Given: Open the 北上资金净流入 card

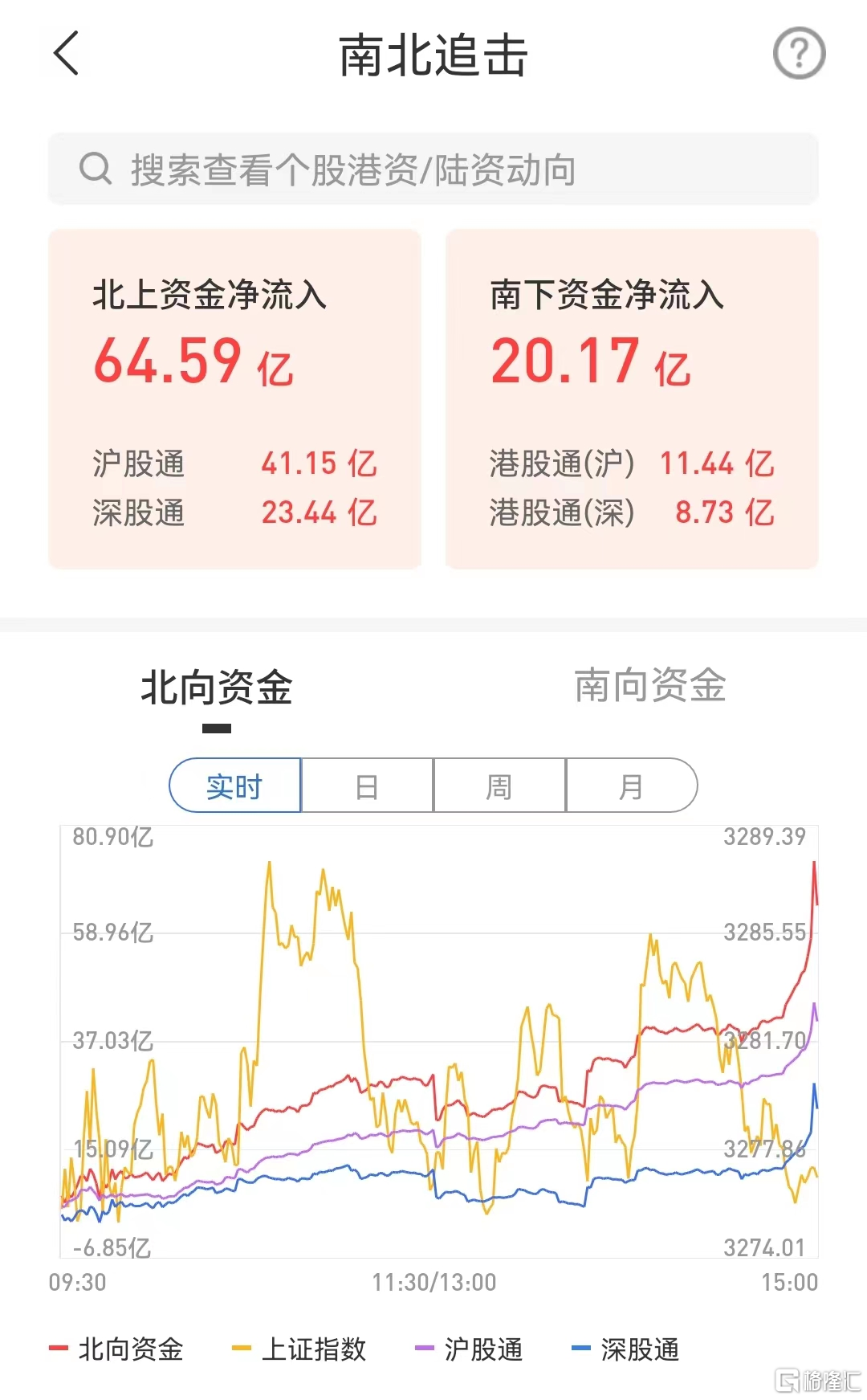Looking at the screenshot, I should (x=234, y=399).
